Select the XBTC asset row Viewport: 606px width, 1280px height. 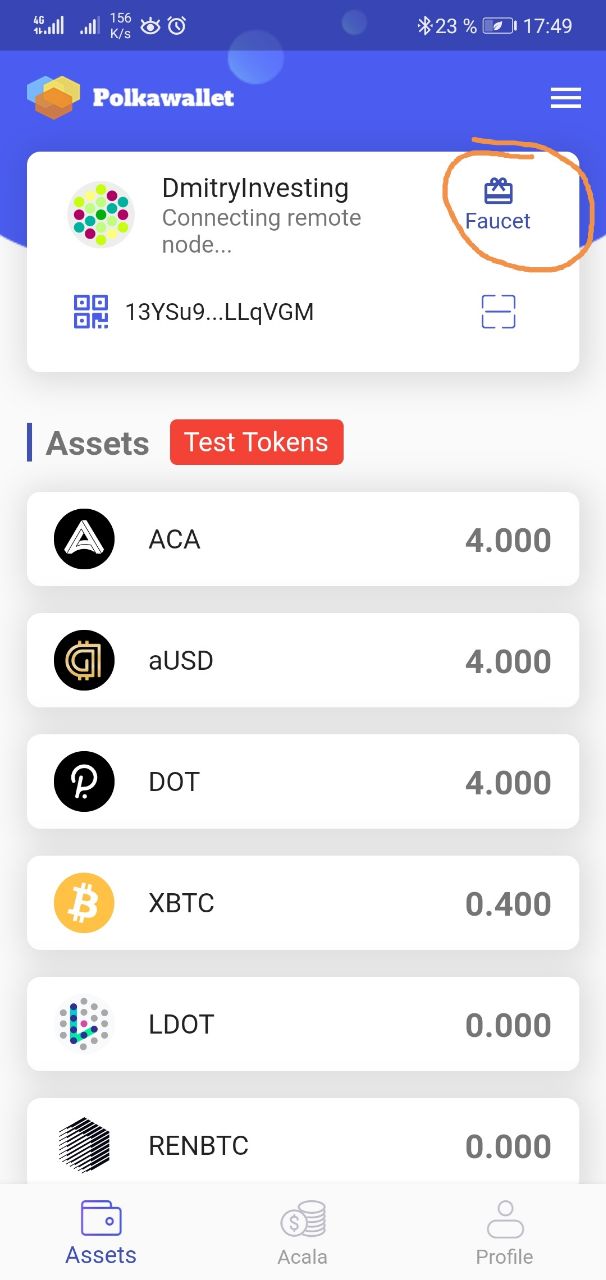pyautogui.click(x=303, y=903)
